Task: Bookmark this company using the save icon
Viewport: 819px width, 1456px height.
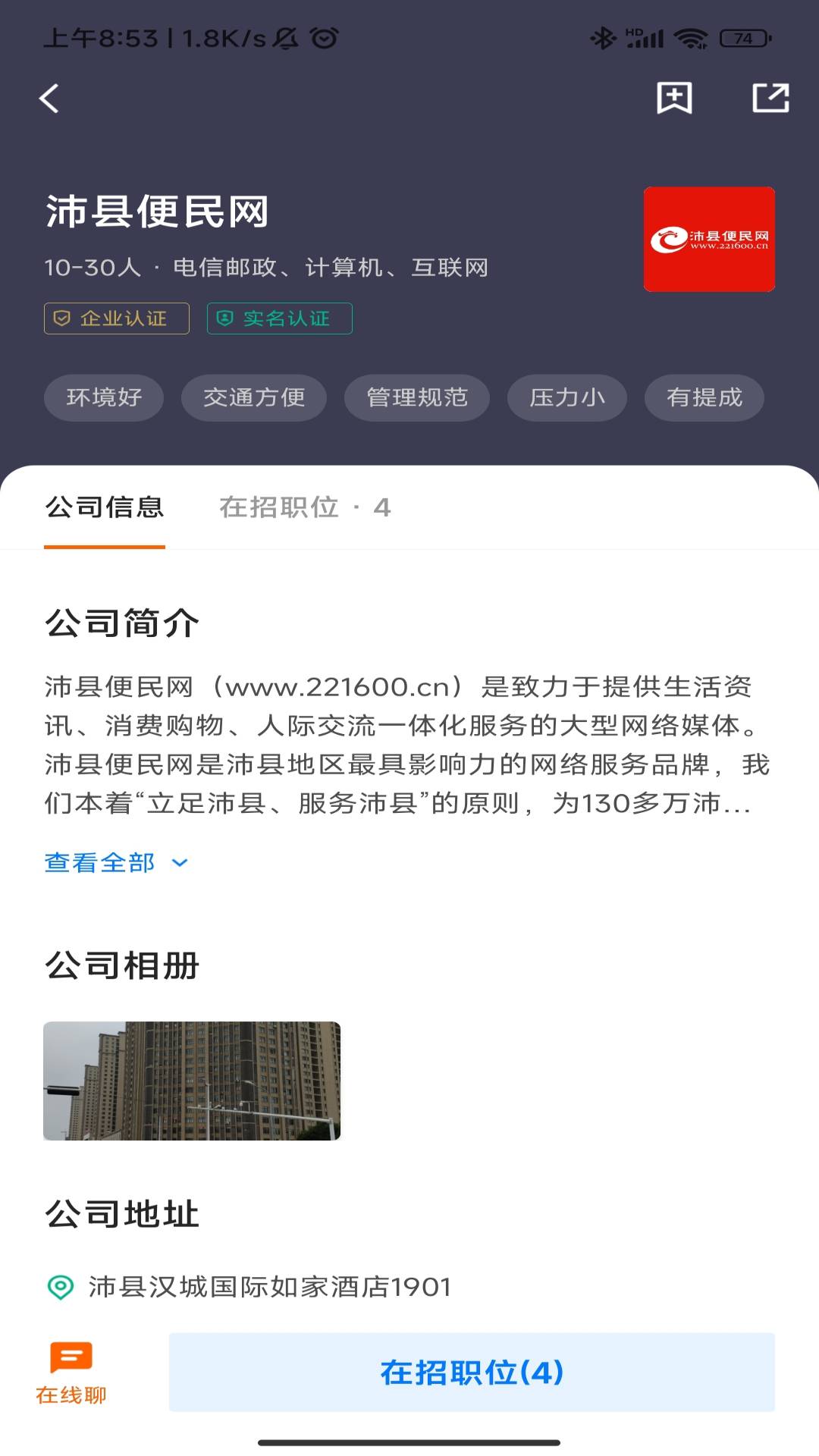Action: point(675,99)
